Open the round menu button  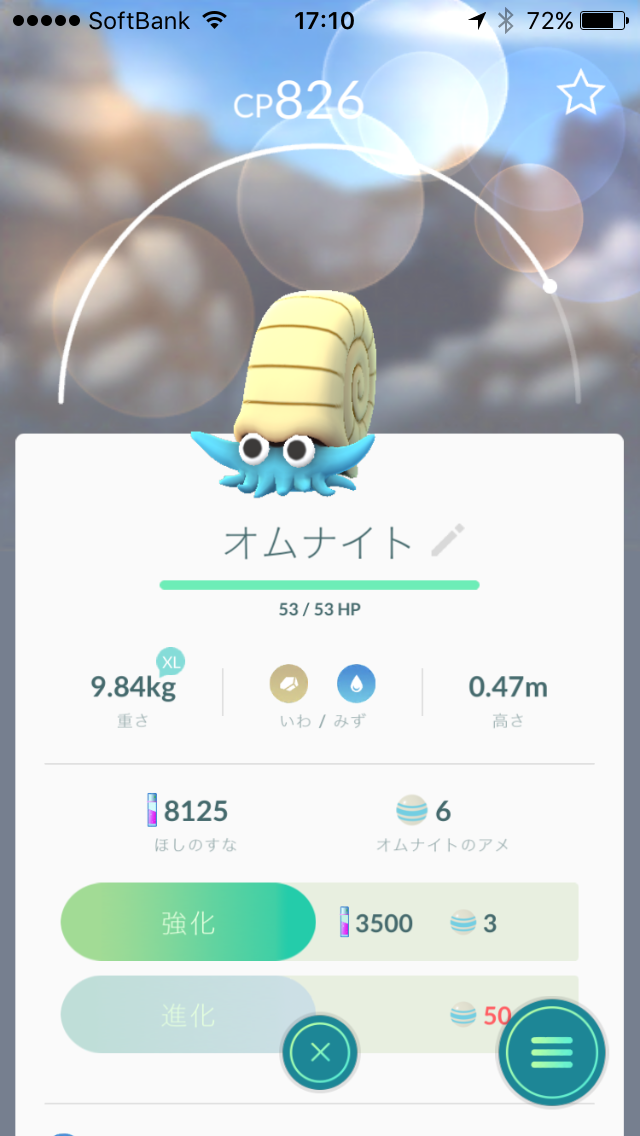coord(552,1051)
